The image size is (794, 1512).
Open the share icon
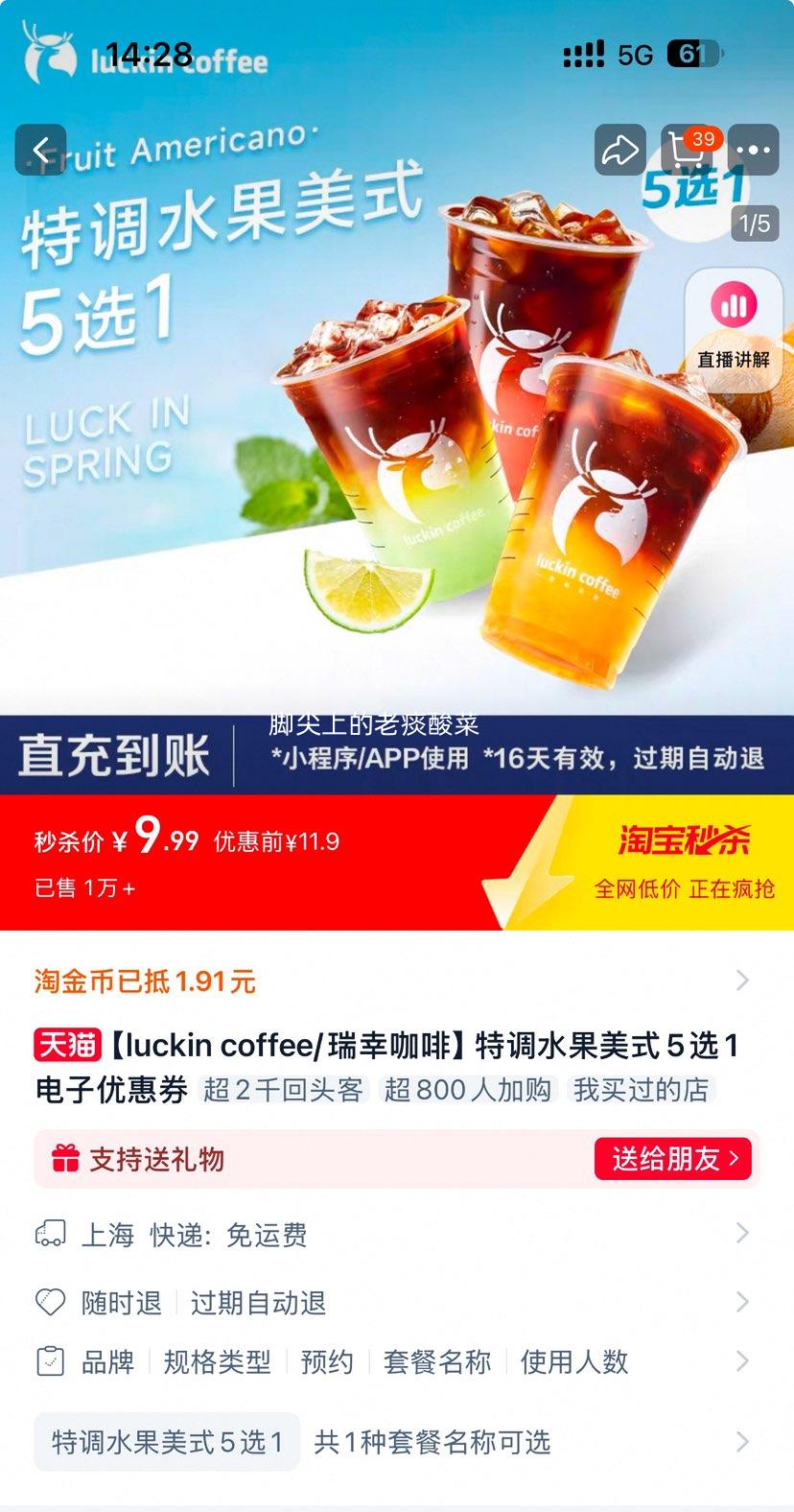pyautogui.click(x=619, y=151)
